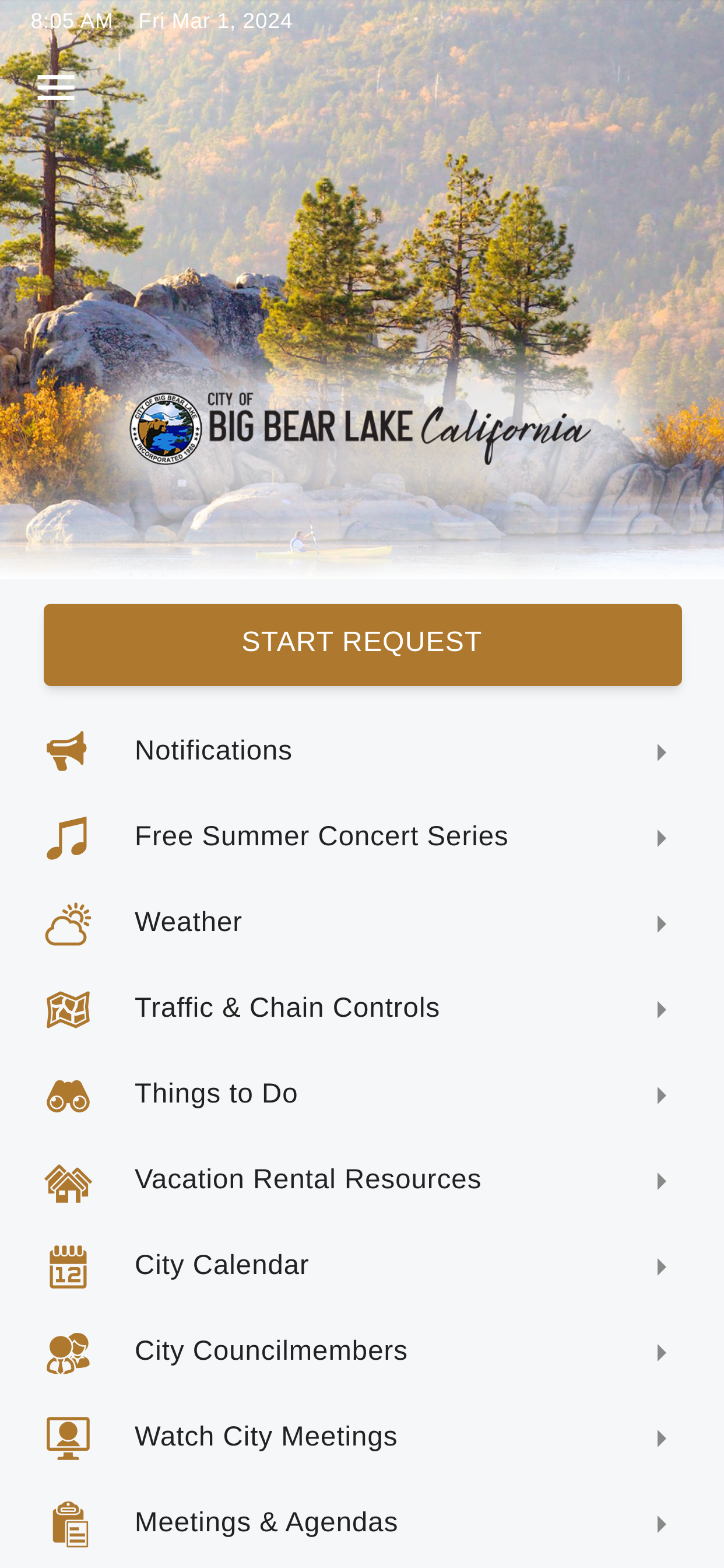
Task: Open the hamburger navigation menu
Action: [x=56, y=87]
